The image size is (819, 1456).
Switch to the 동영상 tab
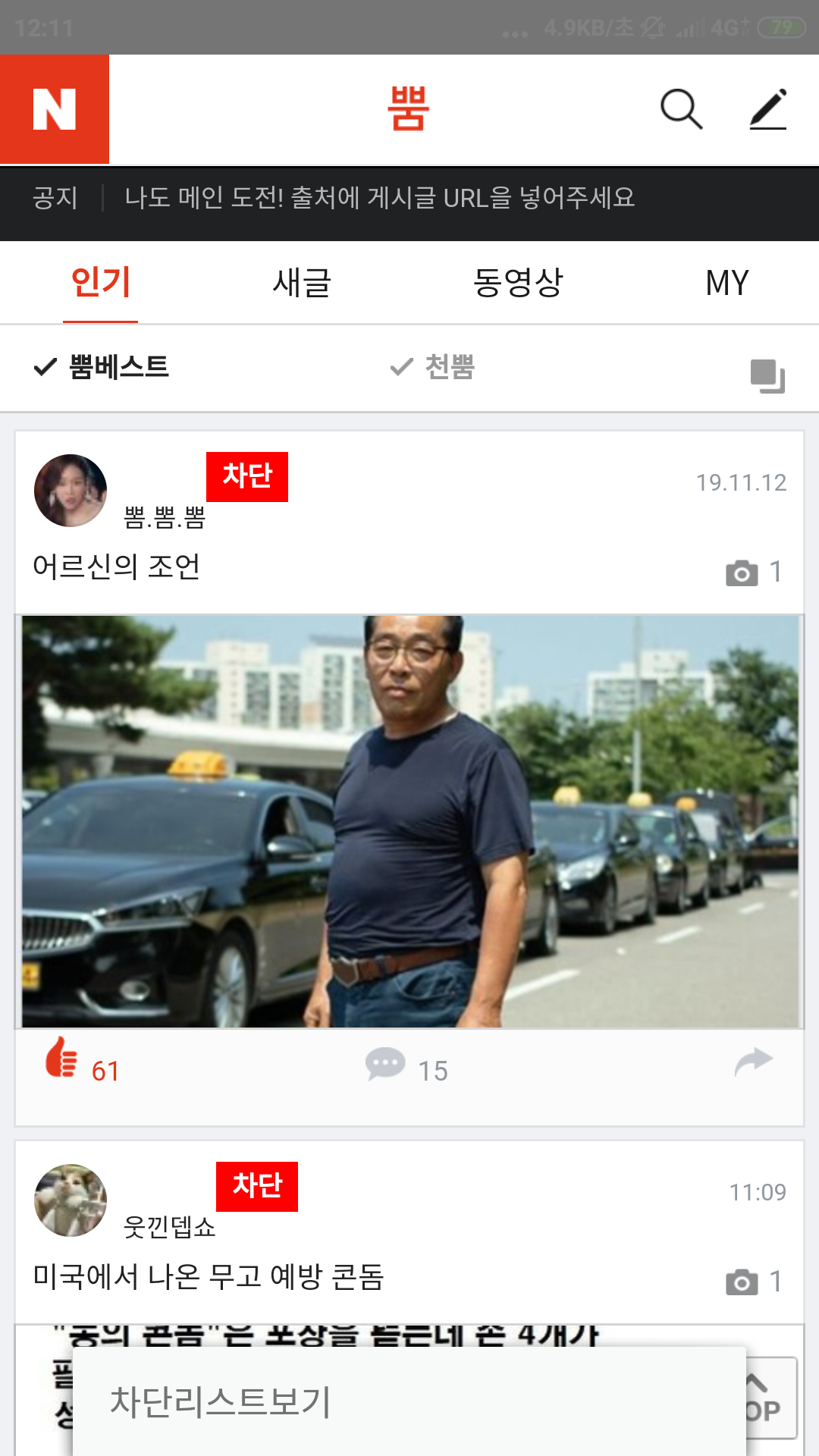point(518,283)
